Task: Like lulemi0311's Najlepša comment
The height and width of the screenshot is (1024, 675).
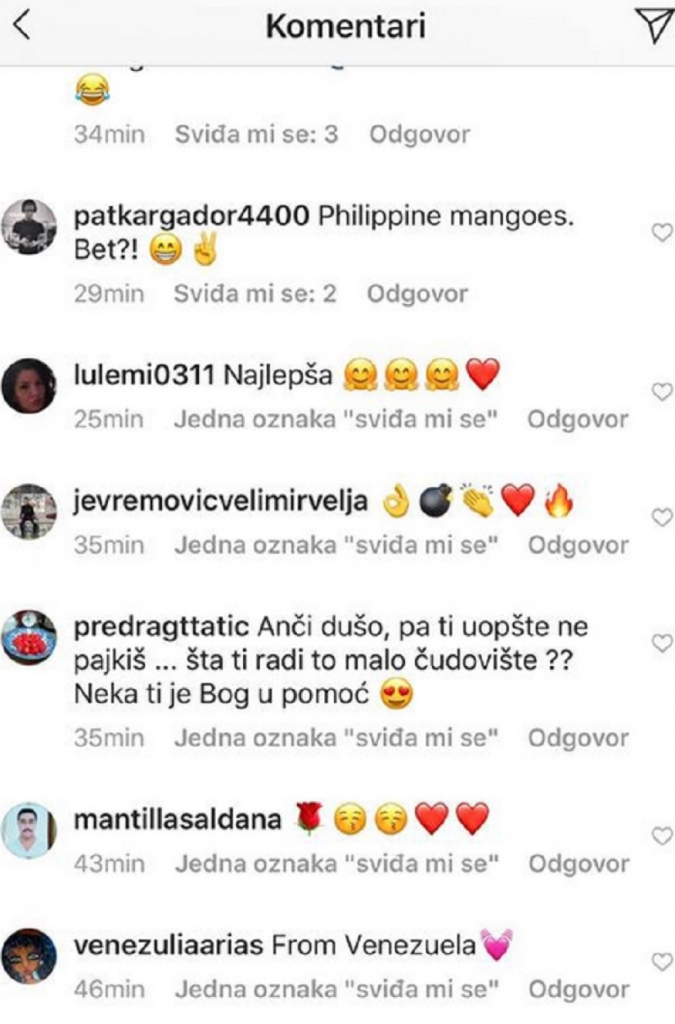Action: pyautogui.click(x=661, y=392)
